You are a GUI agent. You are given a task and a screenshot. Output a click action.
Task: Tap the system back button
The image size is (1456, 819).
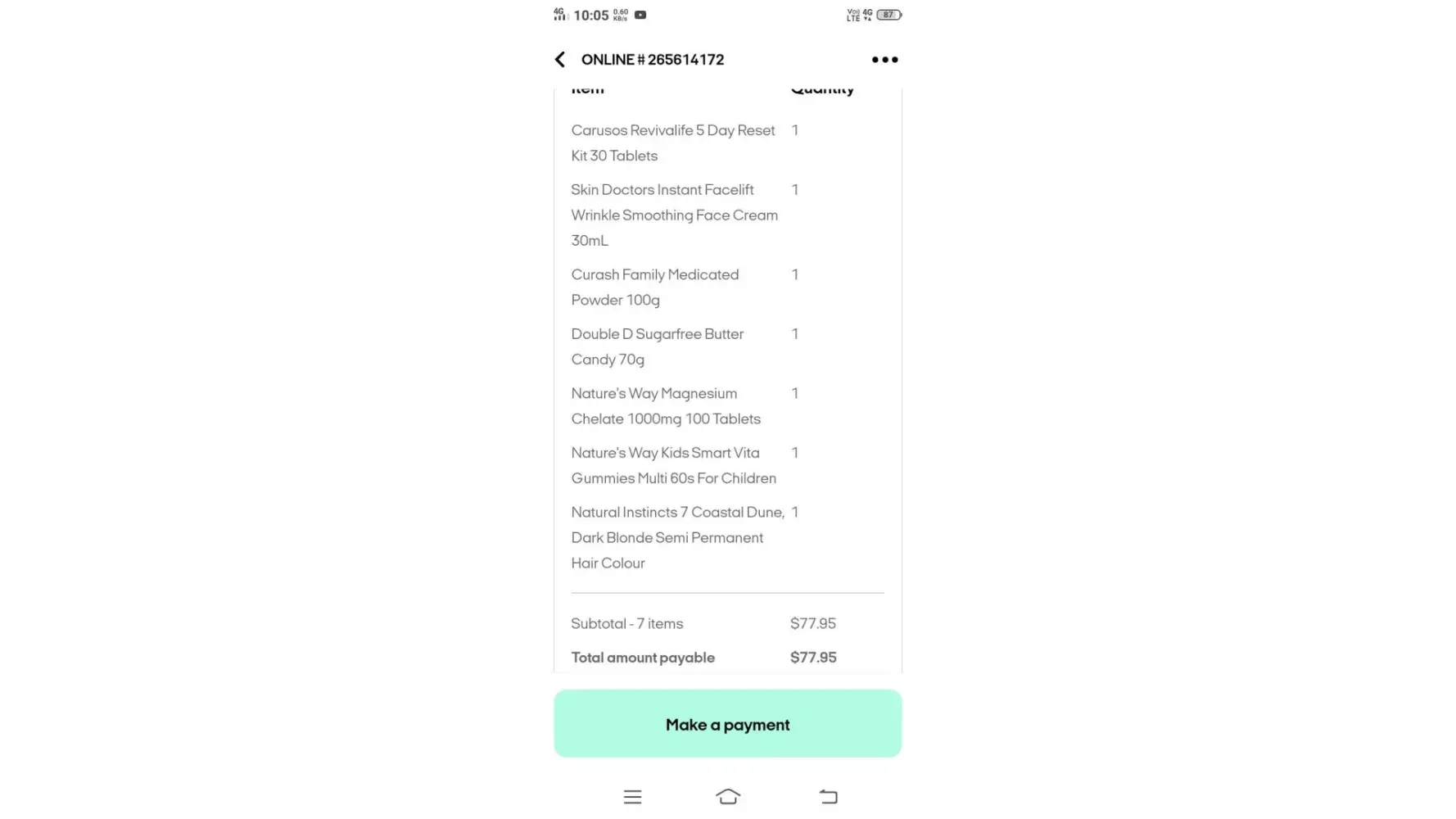pyautogui.click(x=828, y=797)
